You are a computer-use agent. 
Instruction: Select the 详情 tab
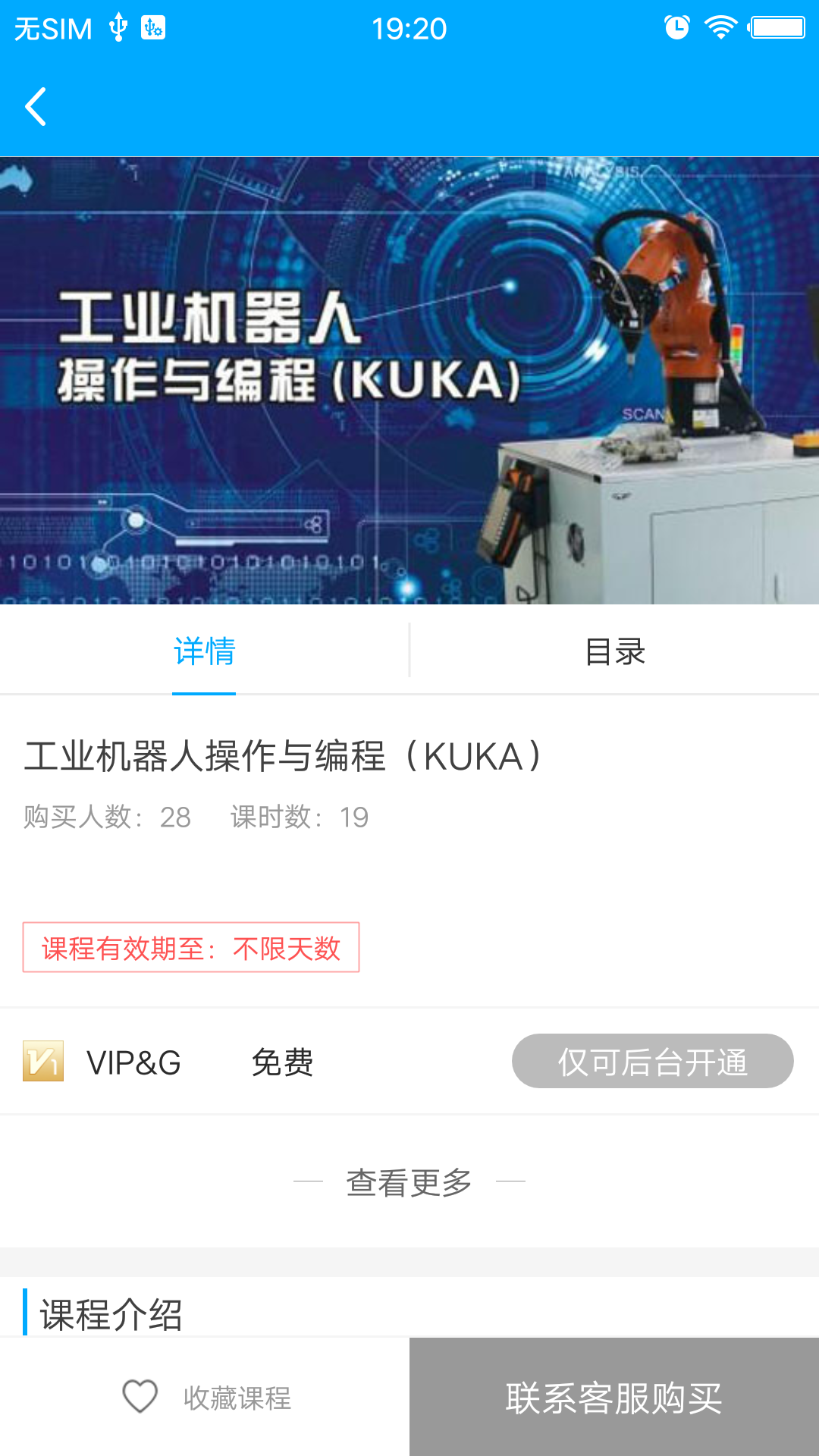click(204, 651)
